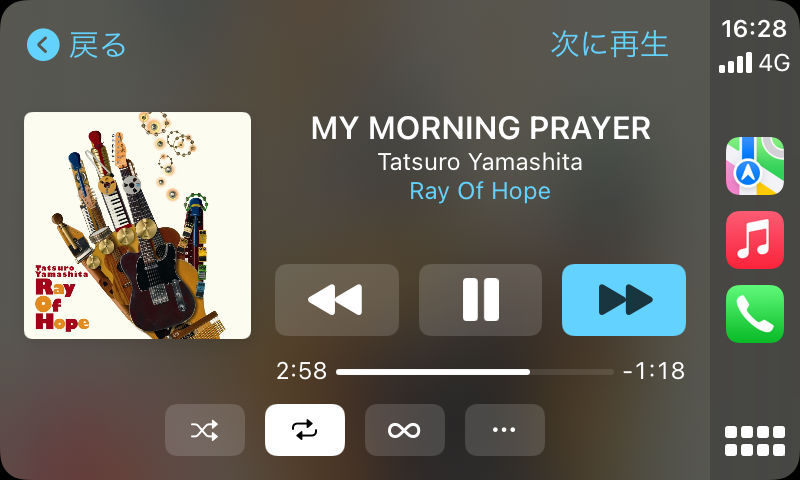Screen dimensions: 800x480
Task: Turn off repeat mode
Action: [x=305, y=430]
